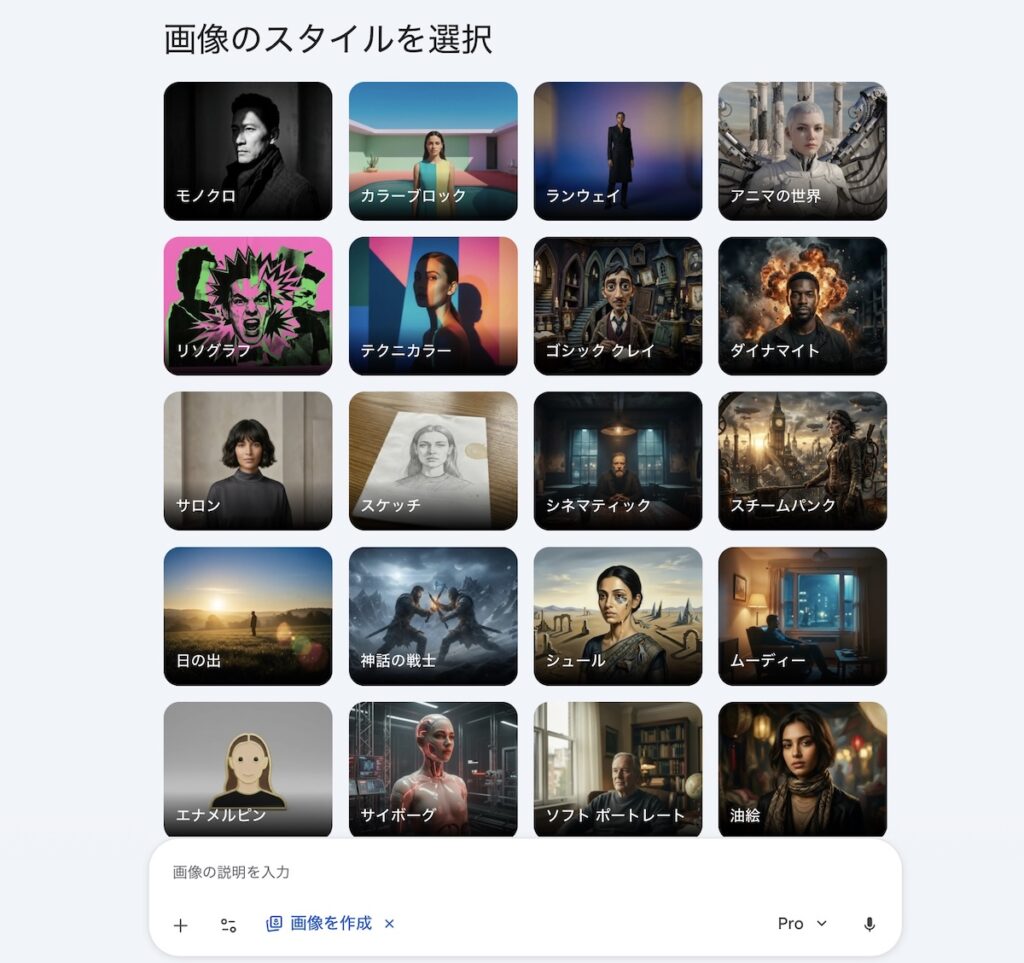Select the アニマの世界 style

pyautogui.click(x=802, y=151)
